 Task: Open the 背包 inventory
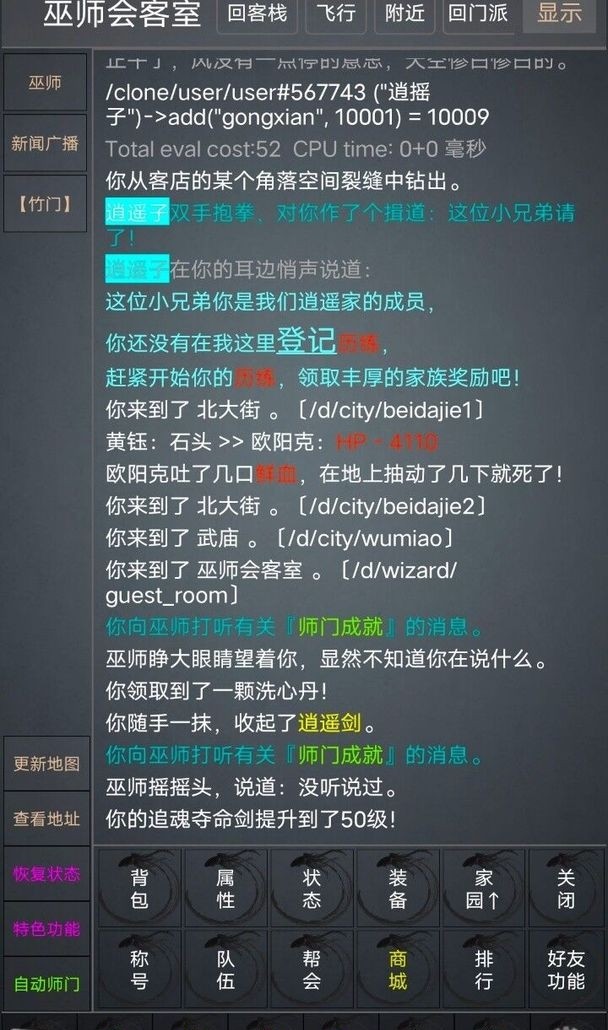pyautogui.click(x=140, y=888)
